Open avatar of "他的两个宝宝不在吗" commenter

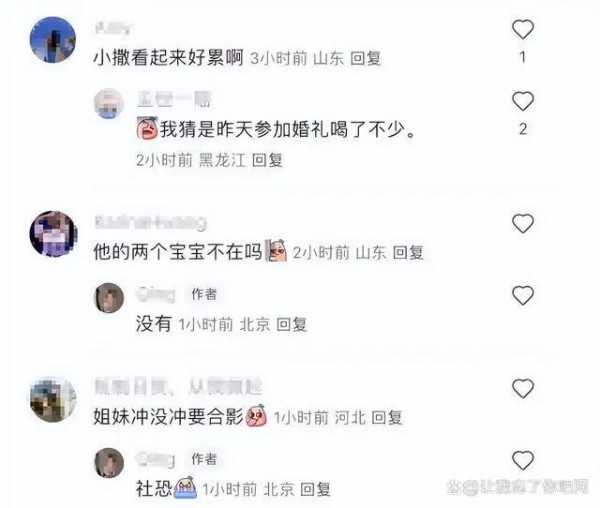tap(53, 234)
